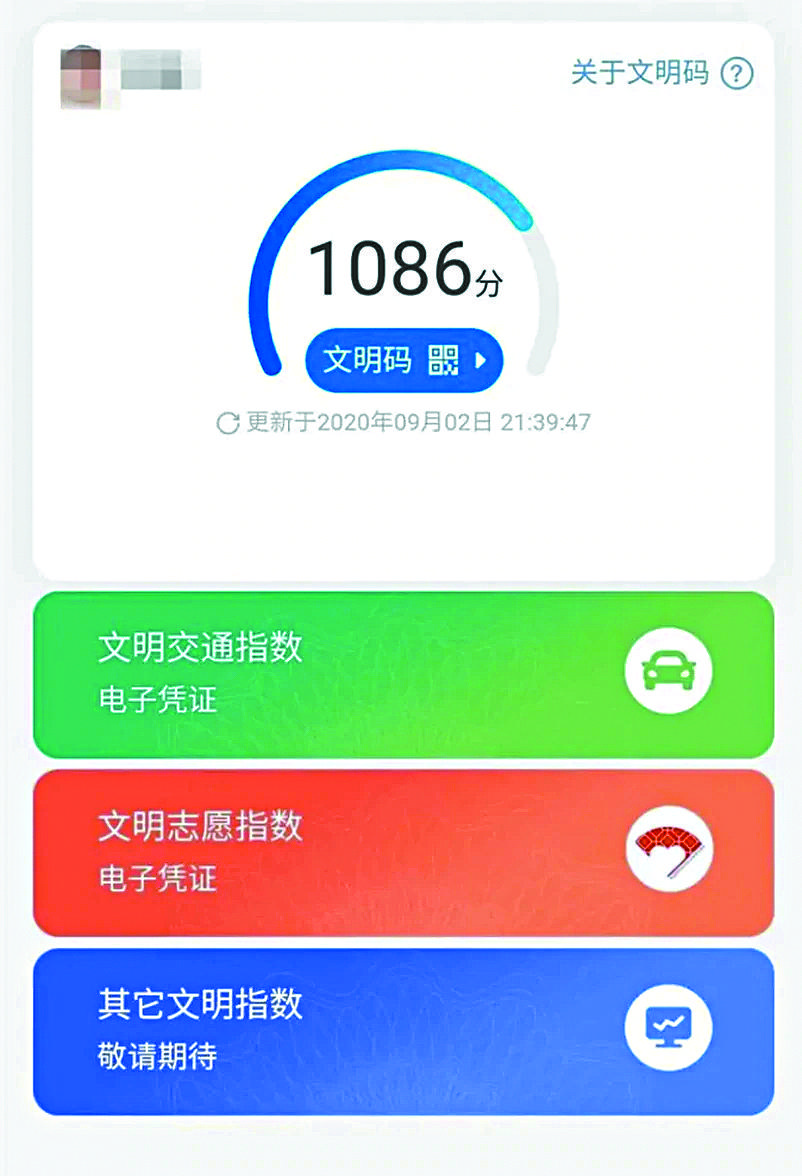This screenshot has height=1176, width=802.
Task: Refresh the score update time
Action: click(228, 423)
